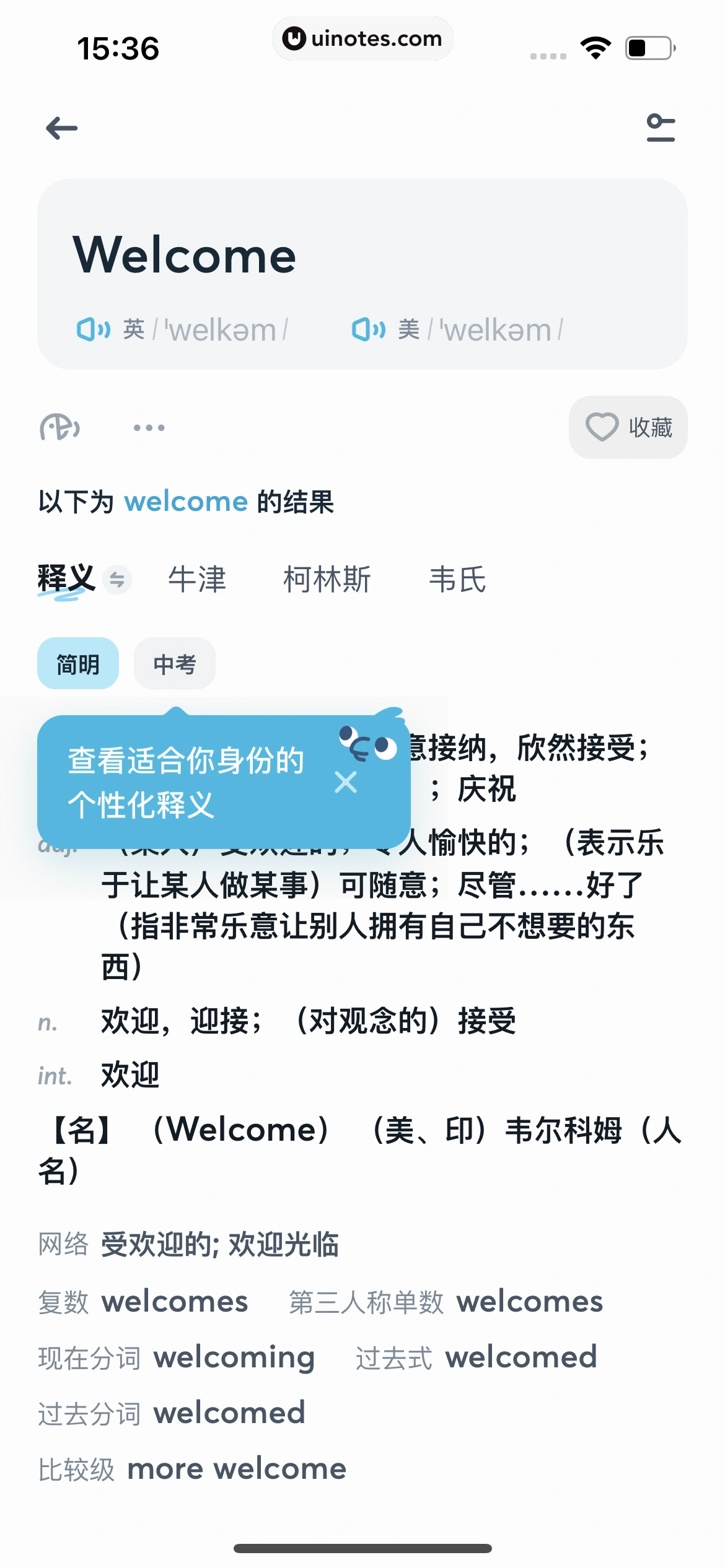Screen dimensions: 725x1568
Task: Open the word network graph icon
Action: coord(60,427)
